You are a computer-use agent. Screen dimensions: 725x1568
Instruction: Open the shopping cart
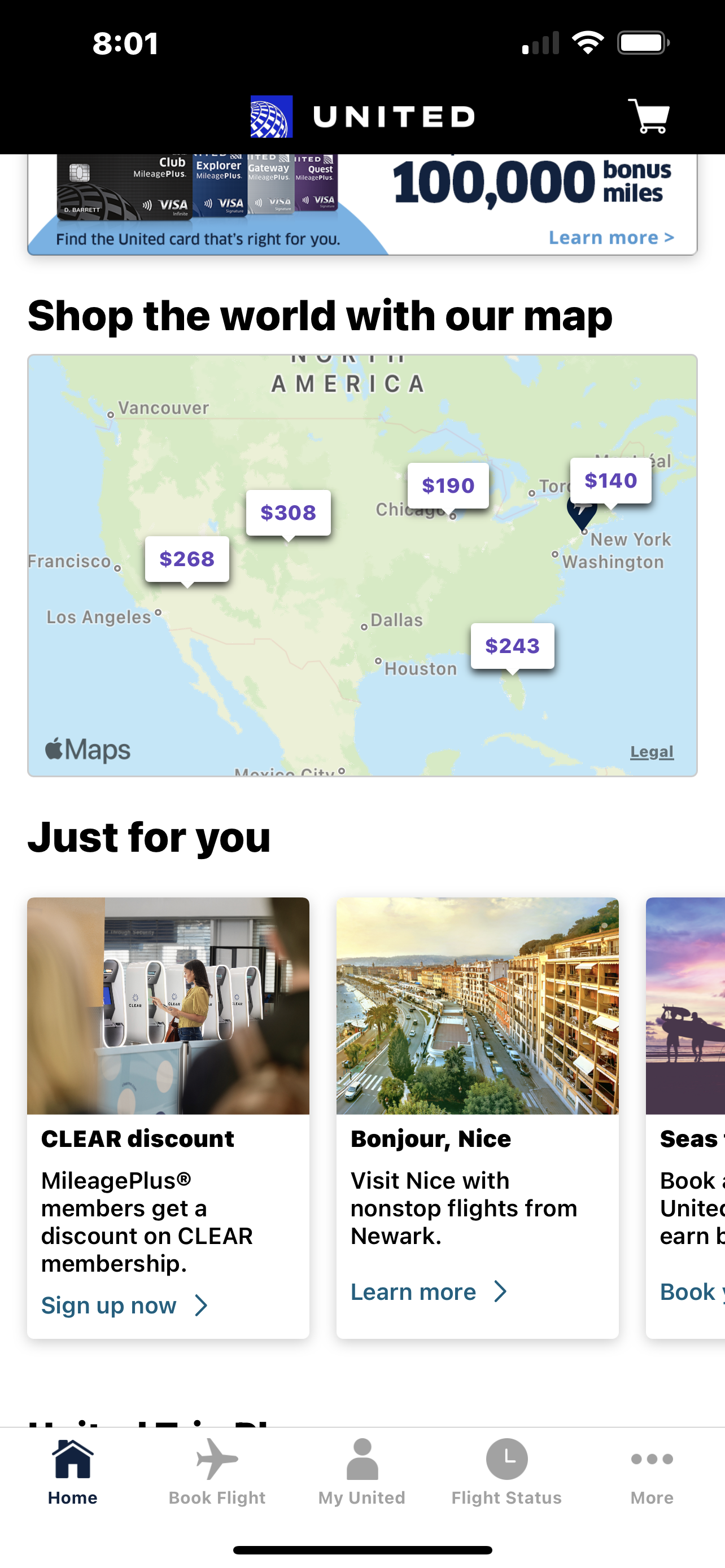(649, 116)
